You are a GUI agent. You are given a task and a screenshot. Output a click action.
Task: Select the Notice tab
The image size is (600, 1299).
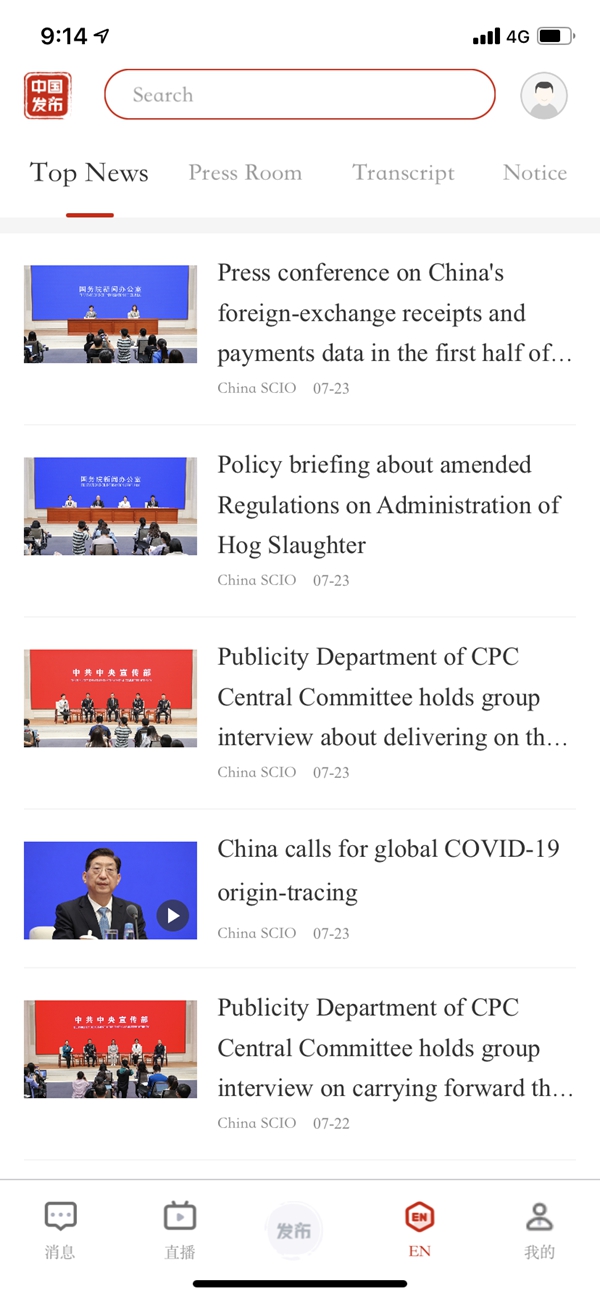[x=535, y=173]
